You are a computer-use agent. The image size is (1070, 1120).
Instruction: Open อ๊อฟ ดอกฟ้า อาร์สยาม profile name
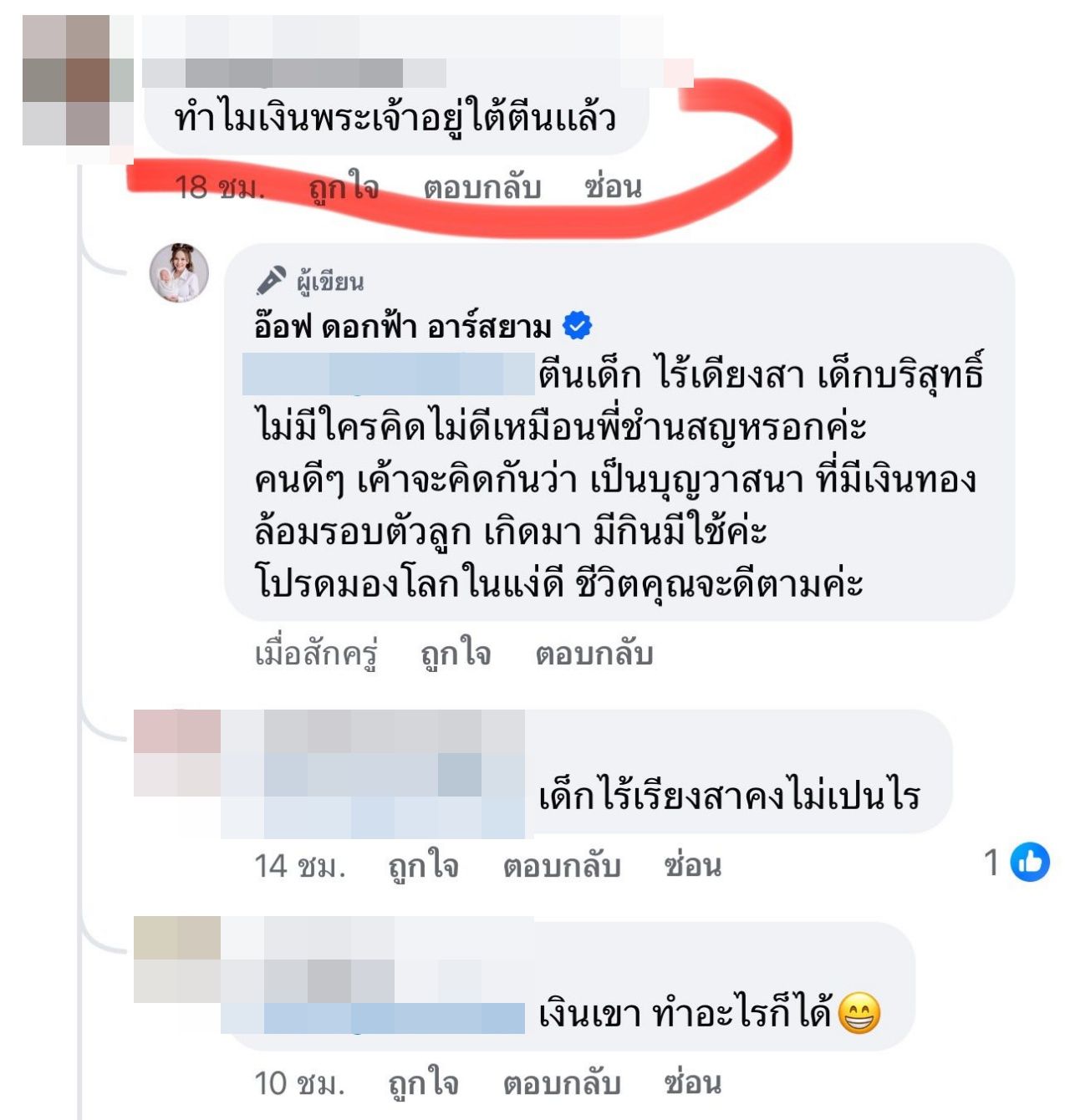(x=403, y=327)
